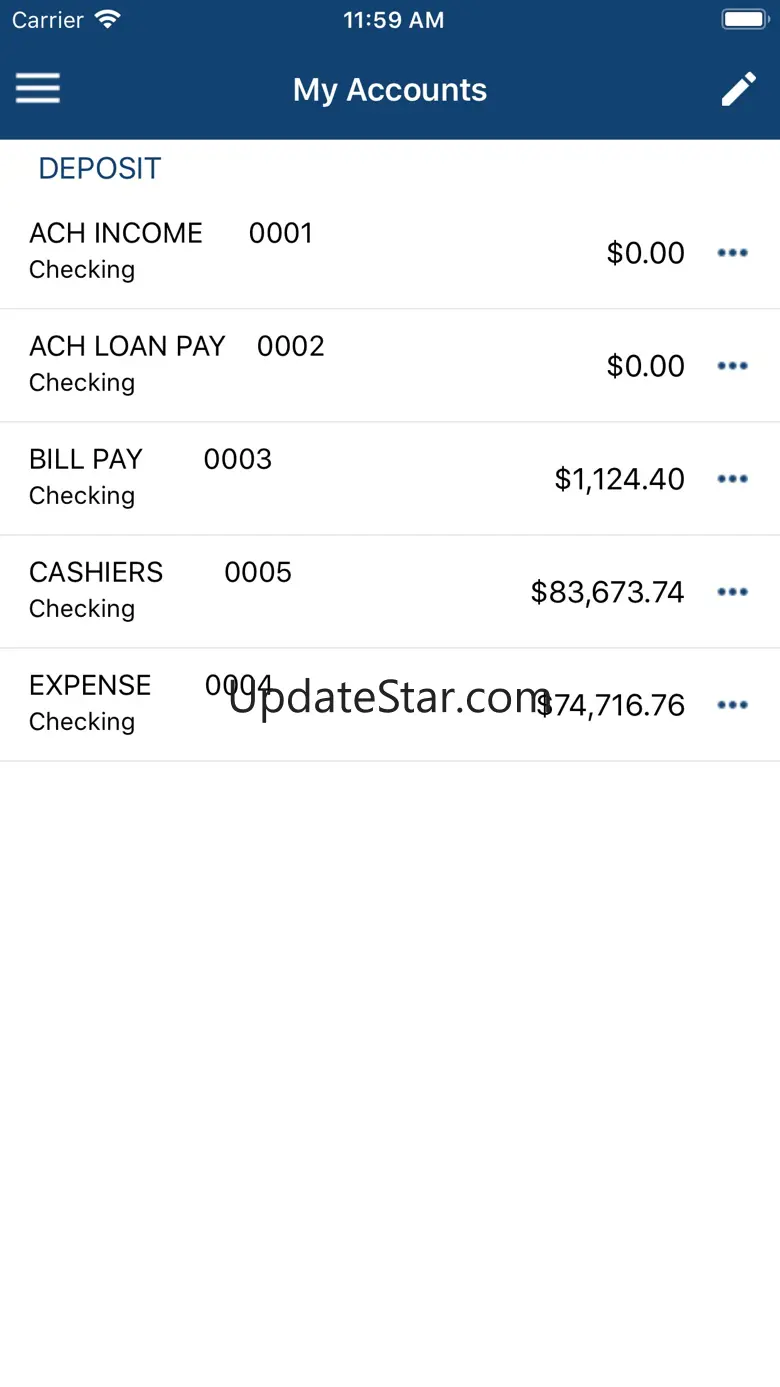Open the EXPENSE 0004 checking account
Viewport: 780px width, 1387px height.
pos(300,704)
